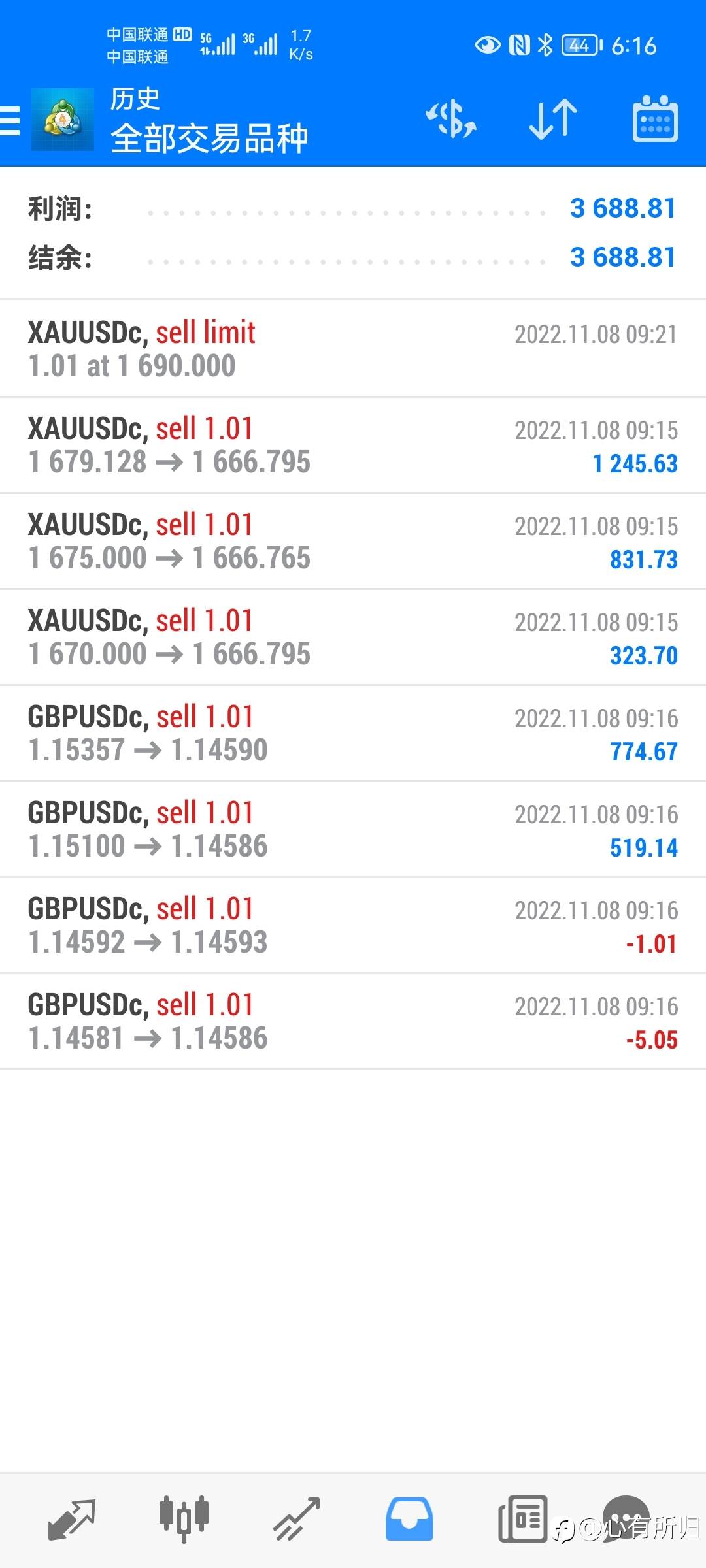Screen dimensions: 706x1568
Task: Expand the GBPUSDc trade with profit 519.14
Action: (353, 829)
